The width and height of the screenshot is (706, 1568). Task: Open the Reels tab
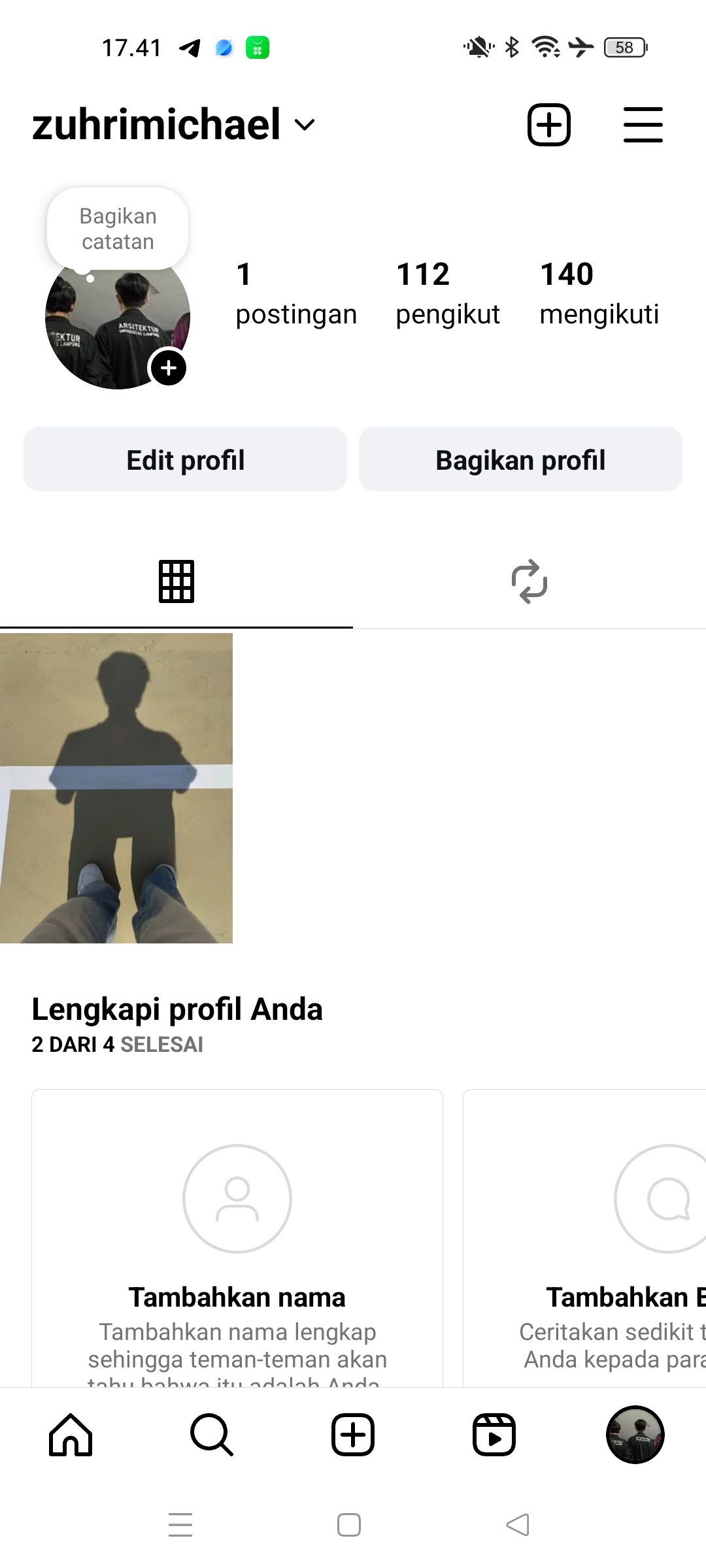point(494,1435)
